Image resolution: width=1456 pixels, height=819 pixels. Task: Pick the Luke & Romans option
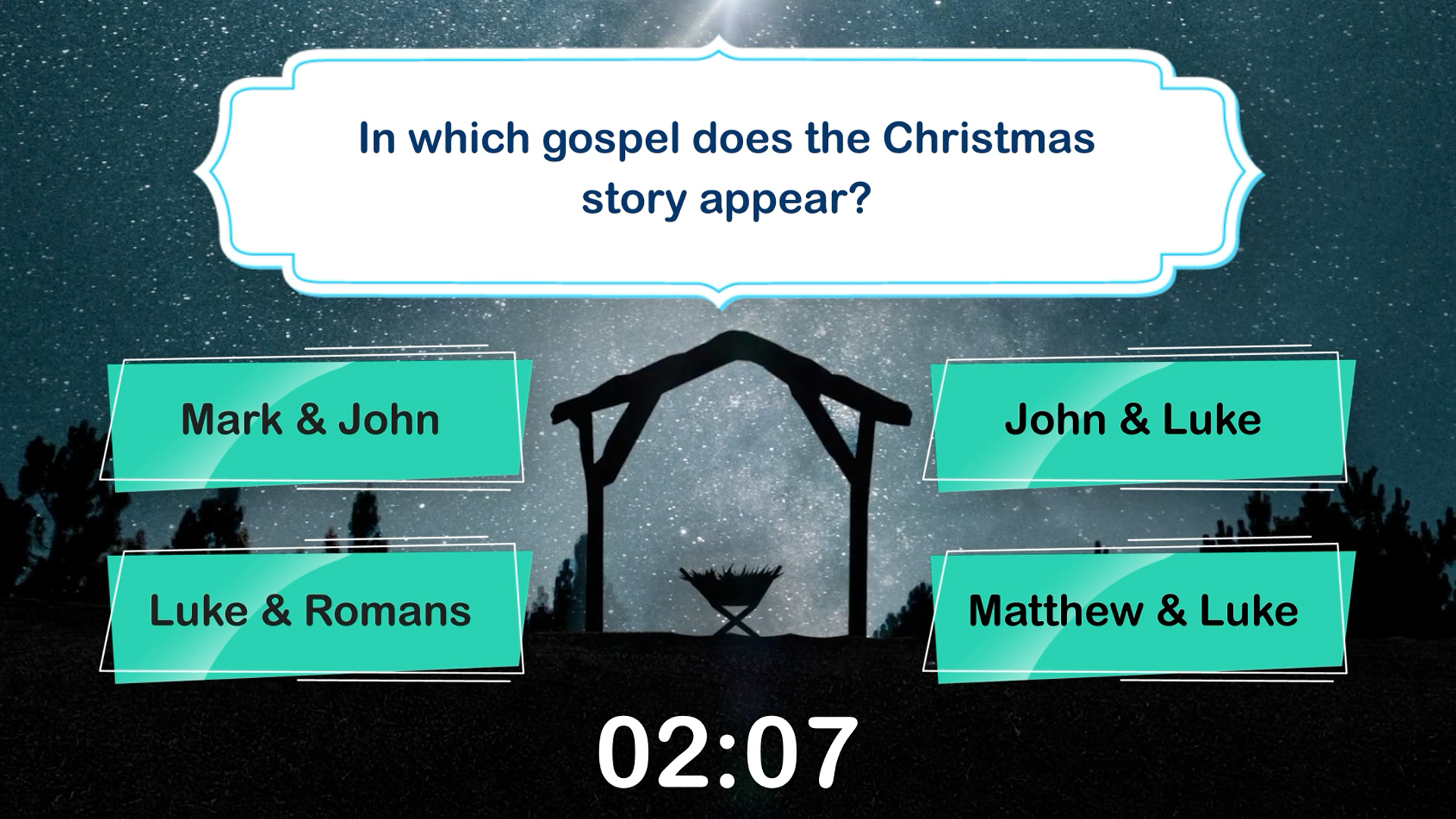(x=312, y=611)
